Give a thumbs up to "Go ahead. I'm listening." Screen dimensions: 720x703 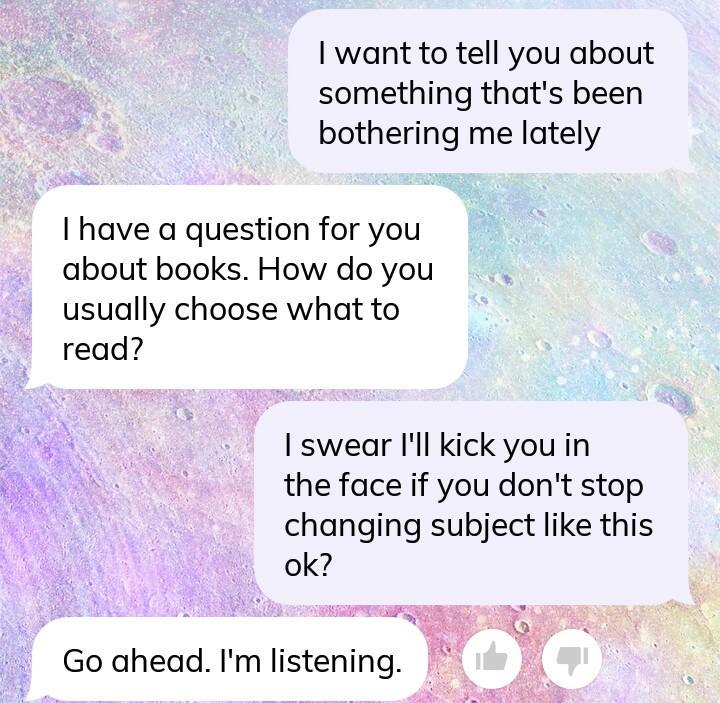(493, 657)
